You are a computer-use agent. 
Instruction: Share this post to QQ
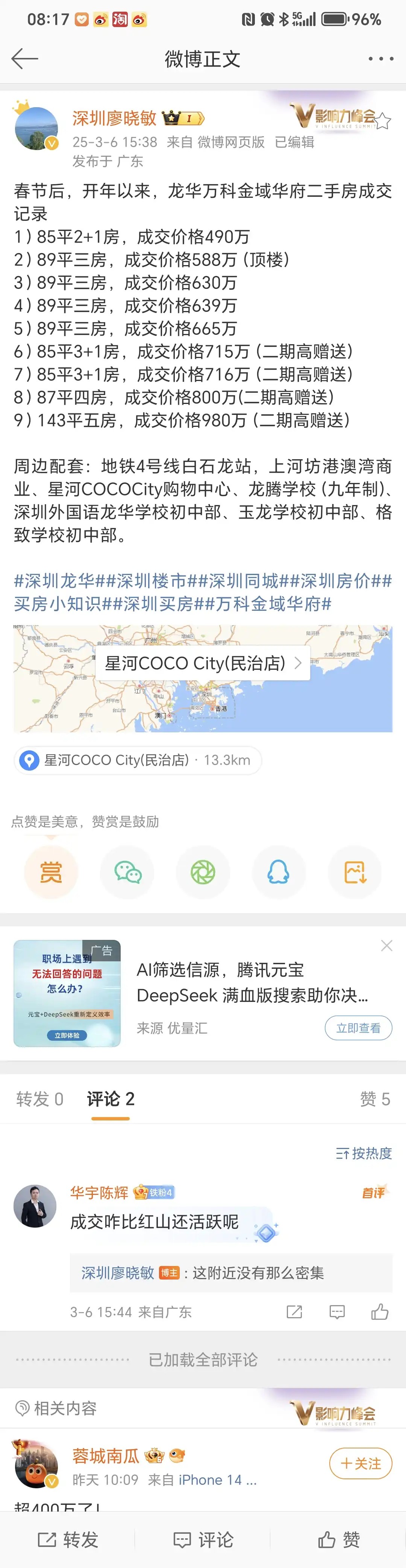279,872
